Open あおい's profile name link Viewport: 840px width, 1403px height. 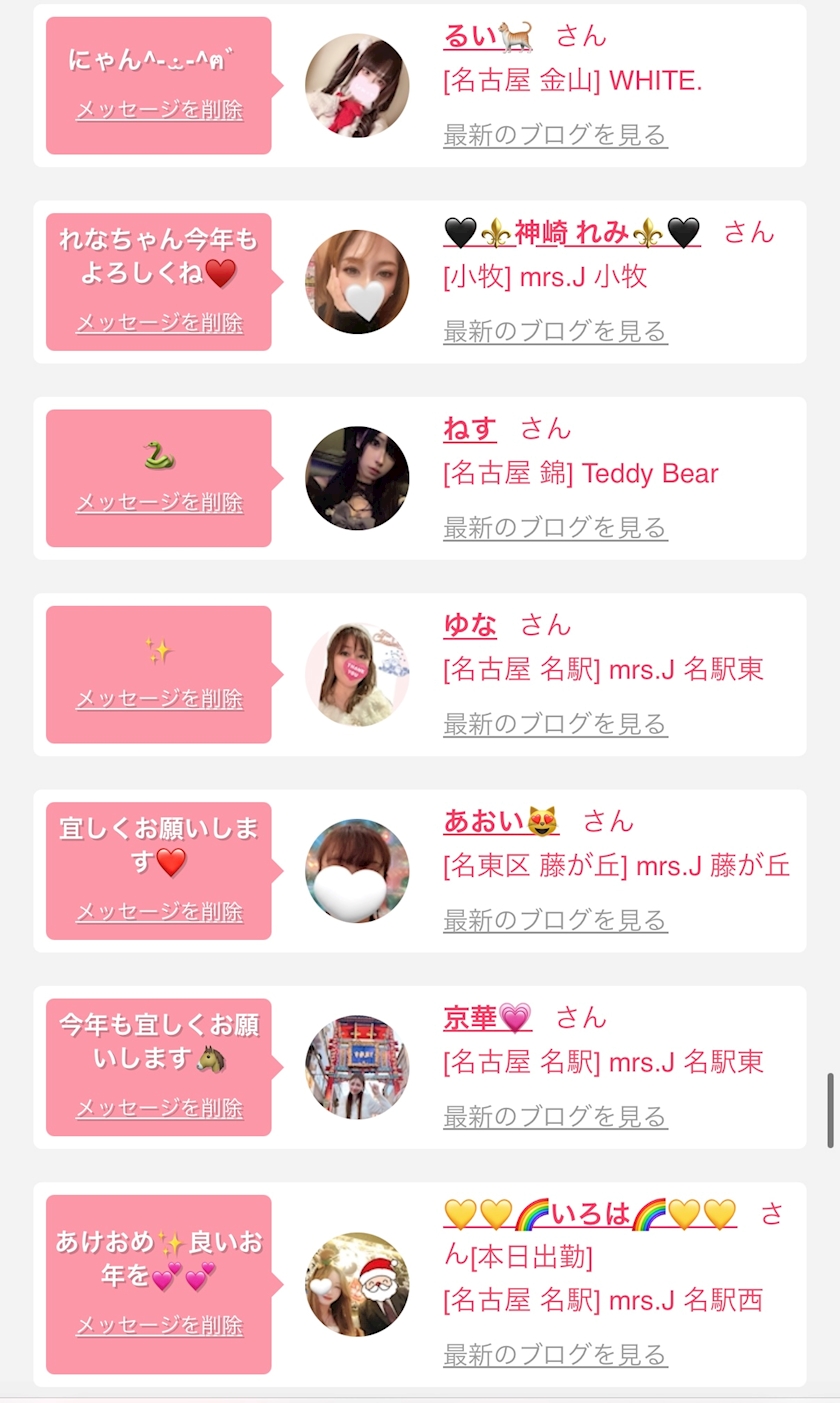pyautogui.click(x=501, y=821)
